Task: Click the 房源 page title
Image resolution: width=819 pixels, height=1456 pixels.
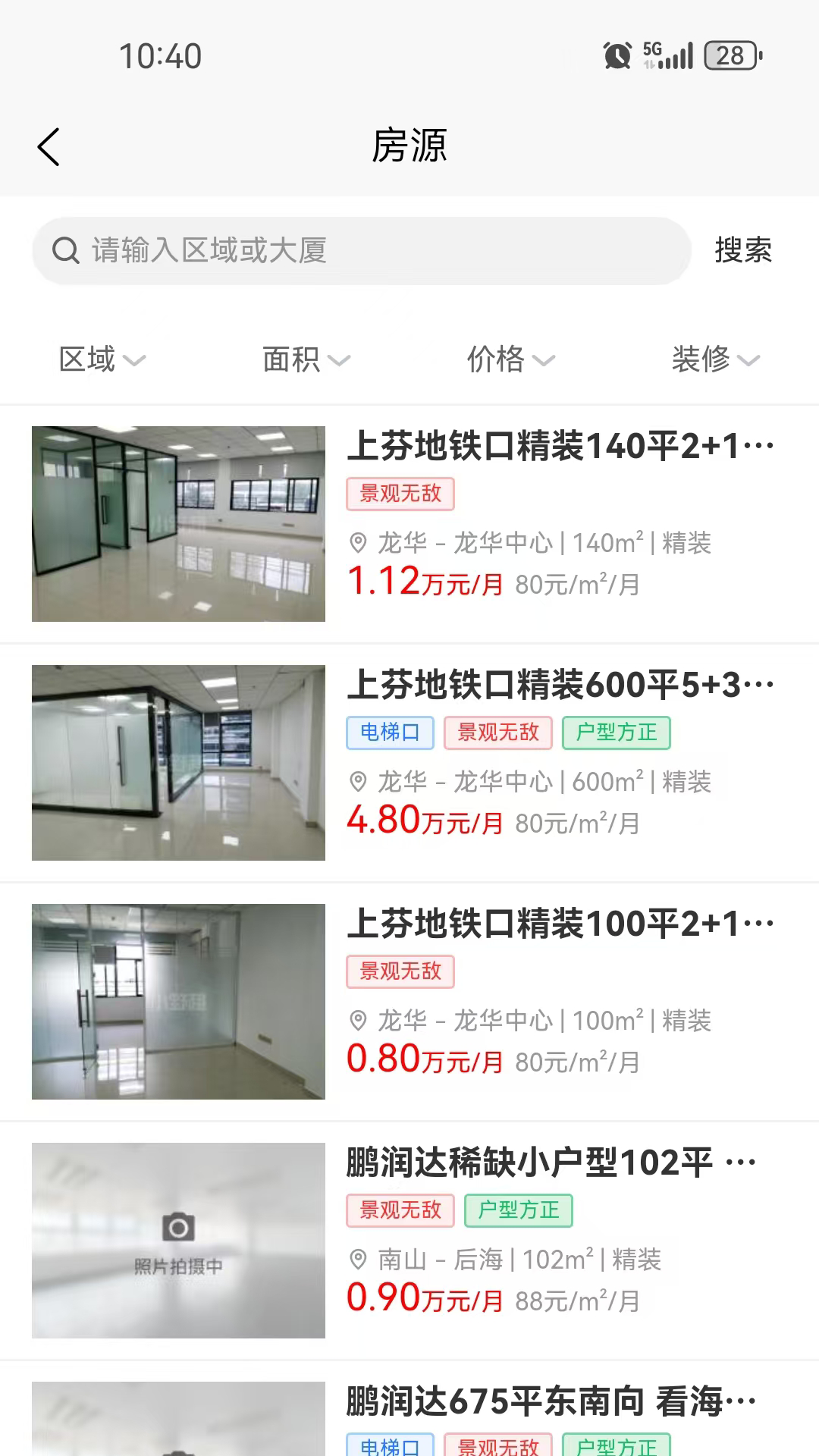Action: tap(409, 149)
